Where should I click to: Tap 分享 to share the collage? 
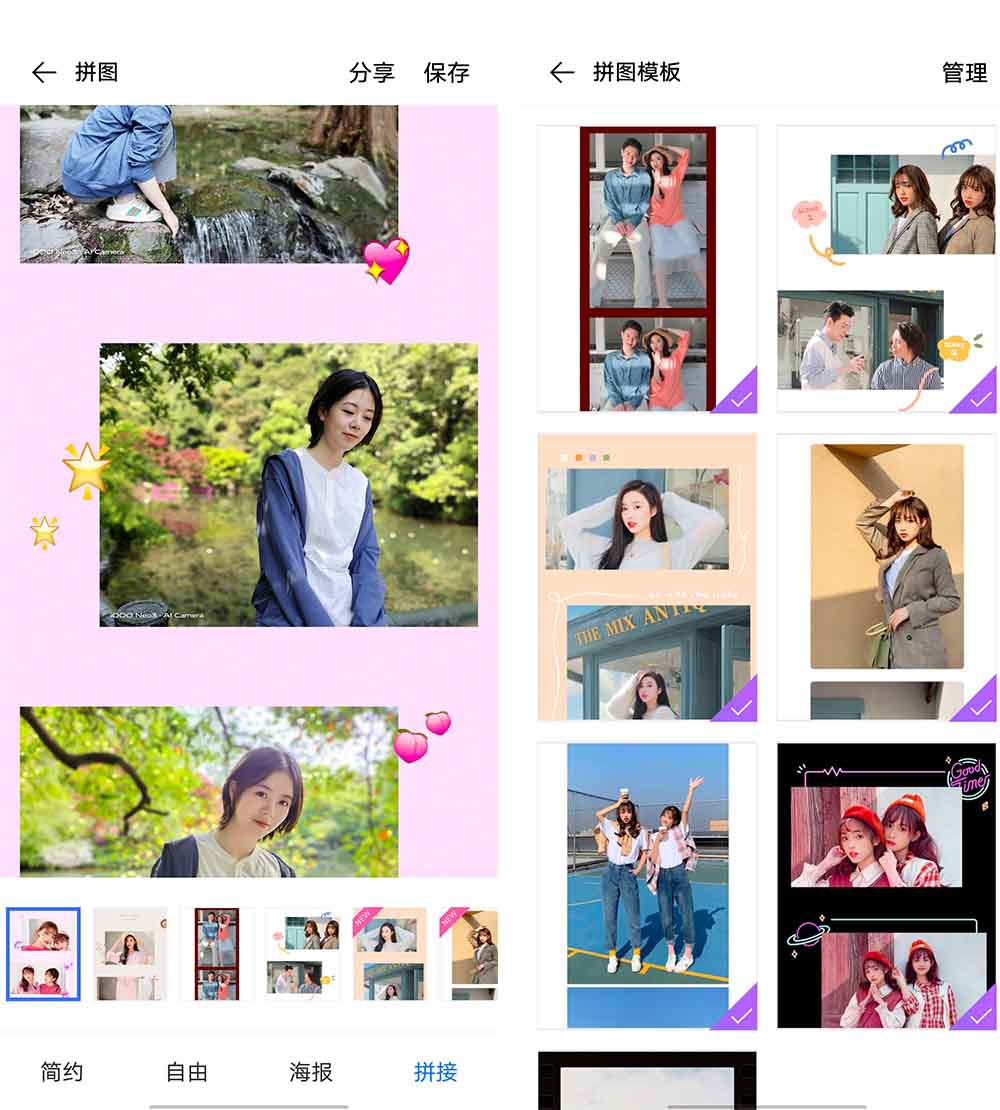tap(372, 73)
